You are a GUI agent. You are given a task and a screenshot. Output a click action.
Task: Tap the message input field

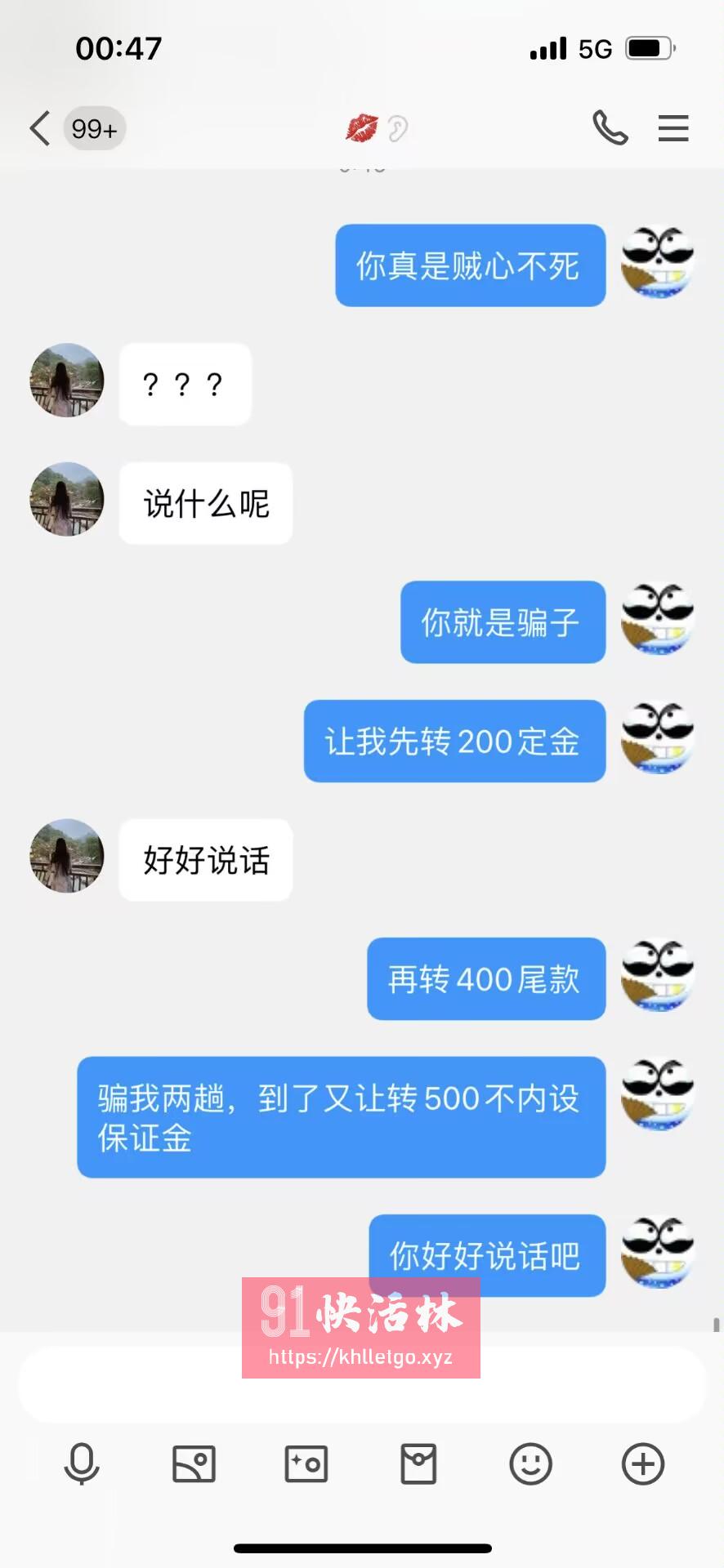(x=362, y=1384)
